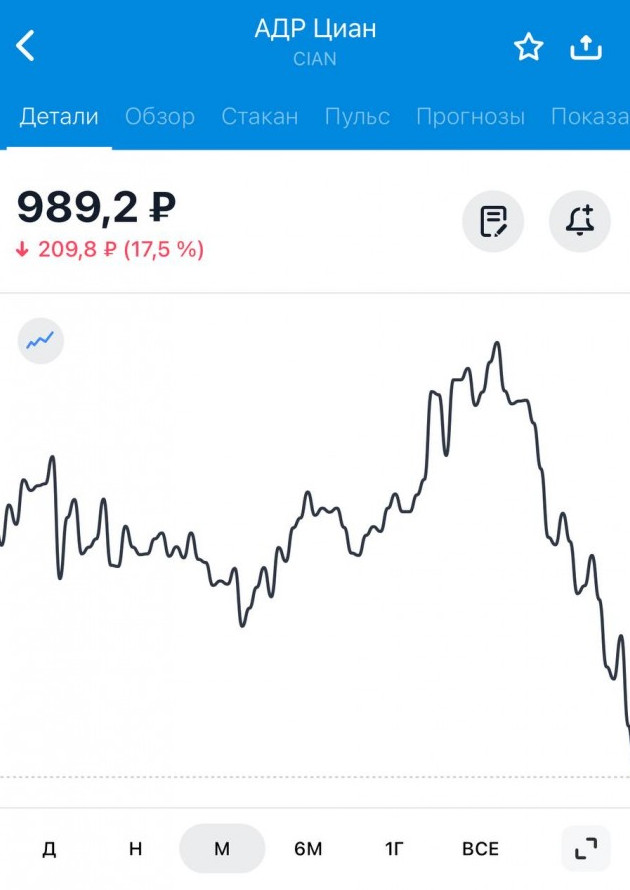Go back using the arrow icon
Screen dimensions: 630x890
pos(26,45)
